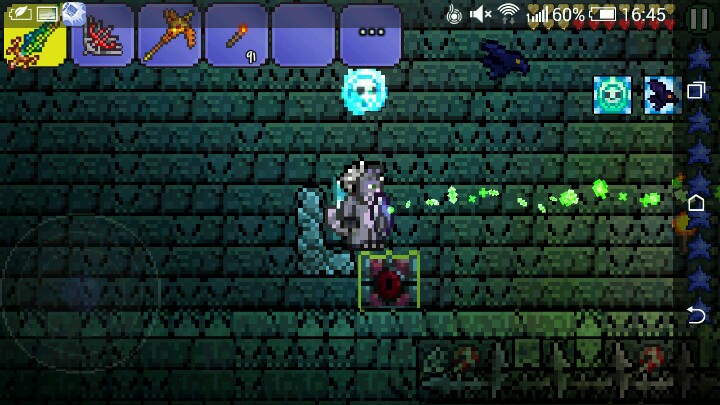Open Android recent apps

[696, 90]
